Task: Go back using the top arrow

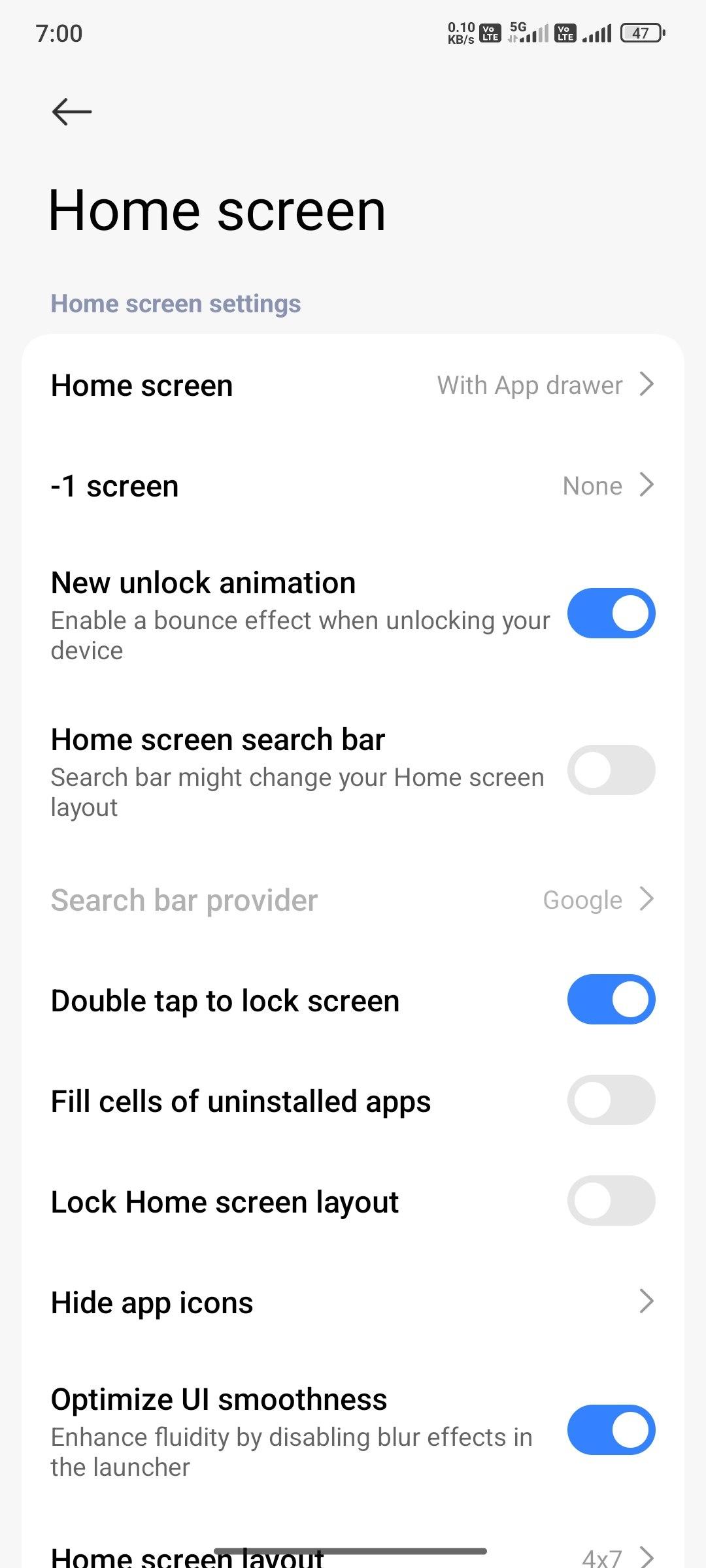Action: point(72,111)
